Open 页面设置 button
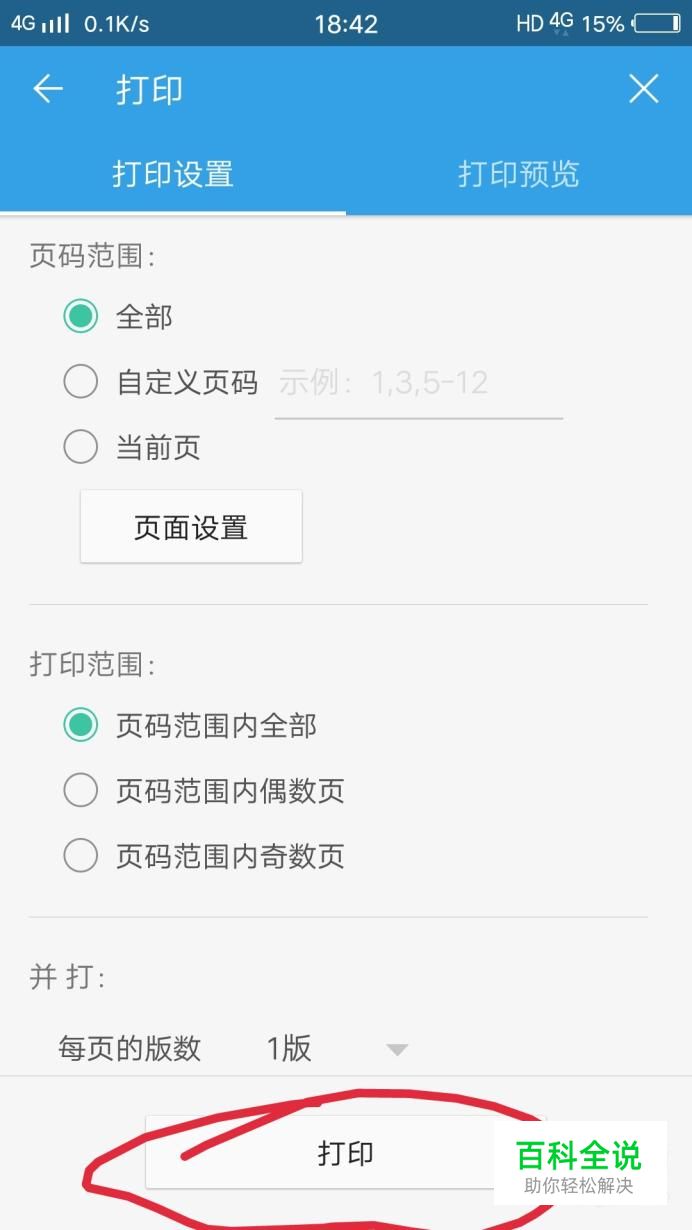 coord(191,527)
